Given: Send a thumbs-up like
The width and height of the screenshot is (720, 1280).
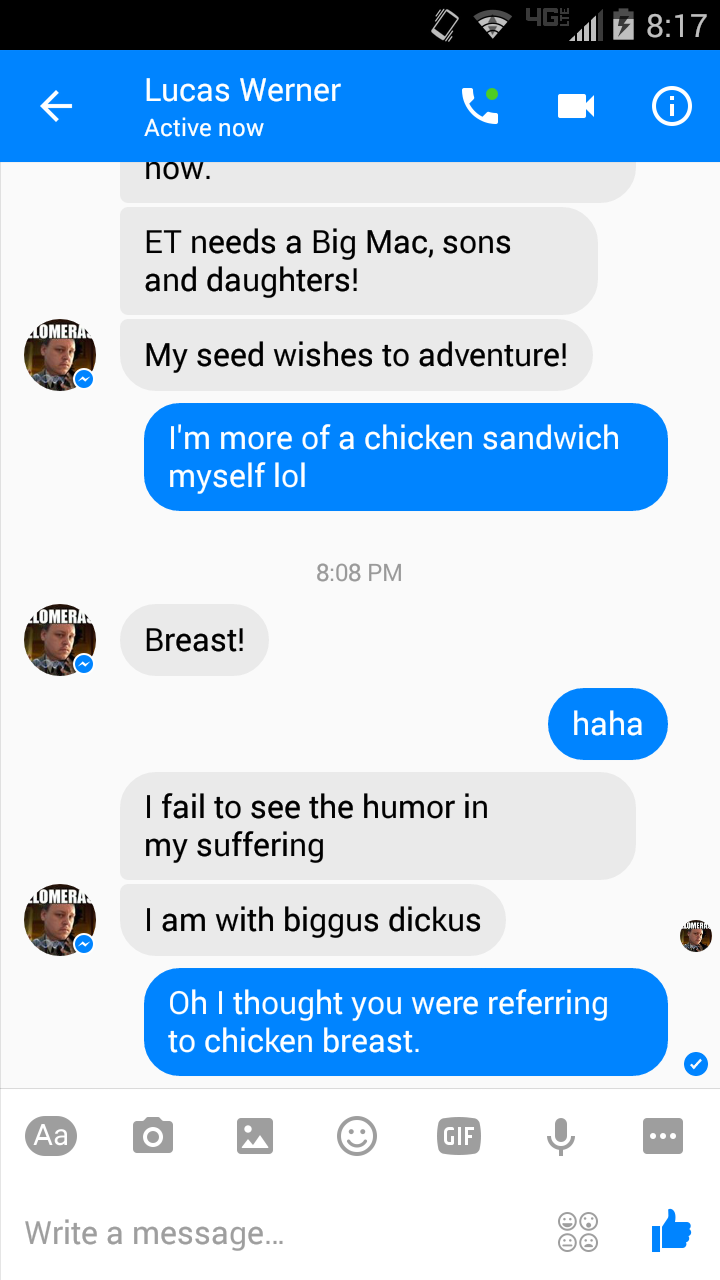Looking at the screenshot, I should [x=671, y=1230].
